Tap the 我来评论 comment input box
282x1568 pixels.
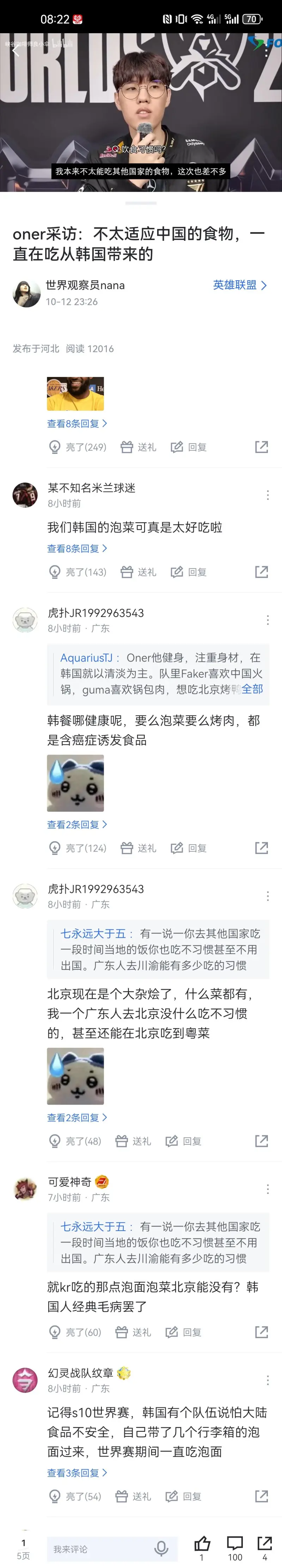pyautogui.click(x=97, y=1549)
